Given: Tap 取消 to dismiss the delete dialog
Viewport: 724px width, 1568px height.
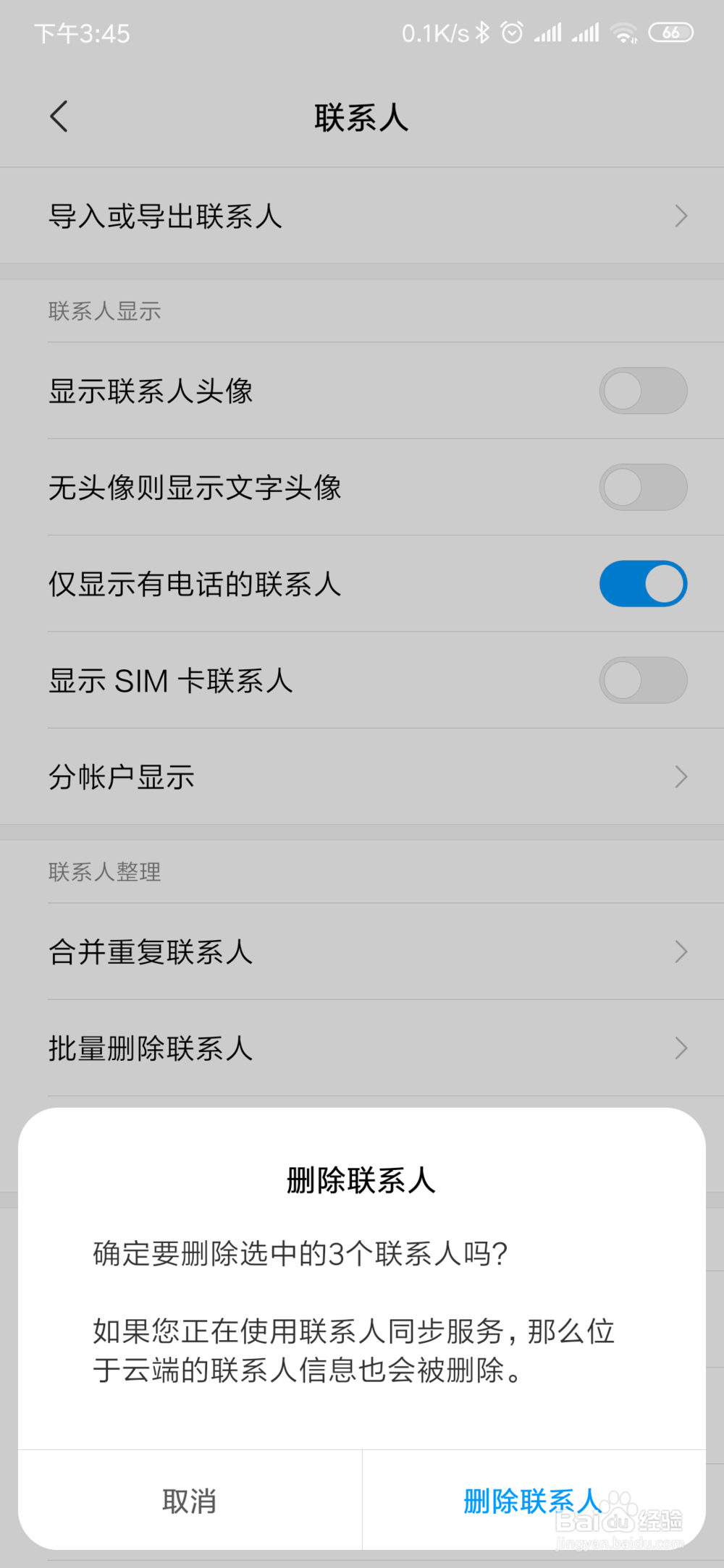Looking at the screenshot, I should pyautogui.click(x=191, y=1501).
